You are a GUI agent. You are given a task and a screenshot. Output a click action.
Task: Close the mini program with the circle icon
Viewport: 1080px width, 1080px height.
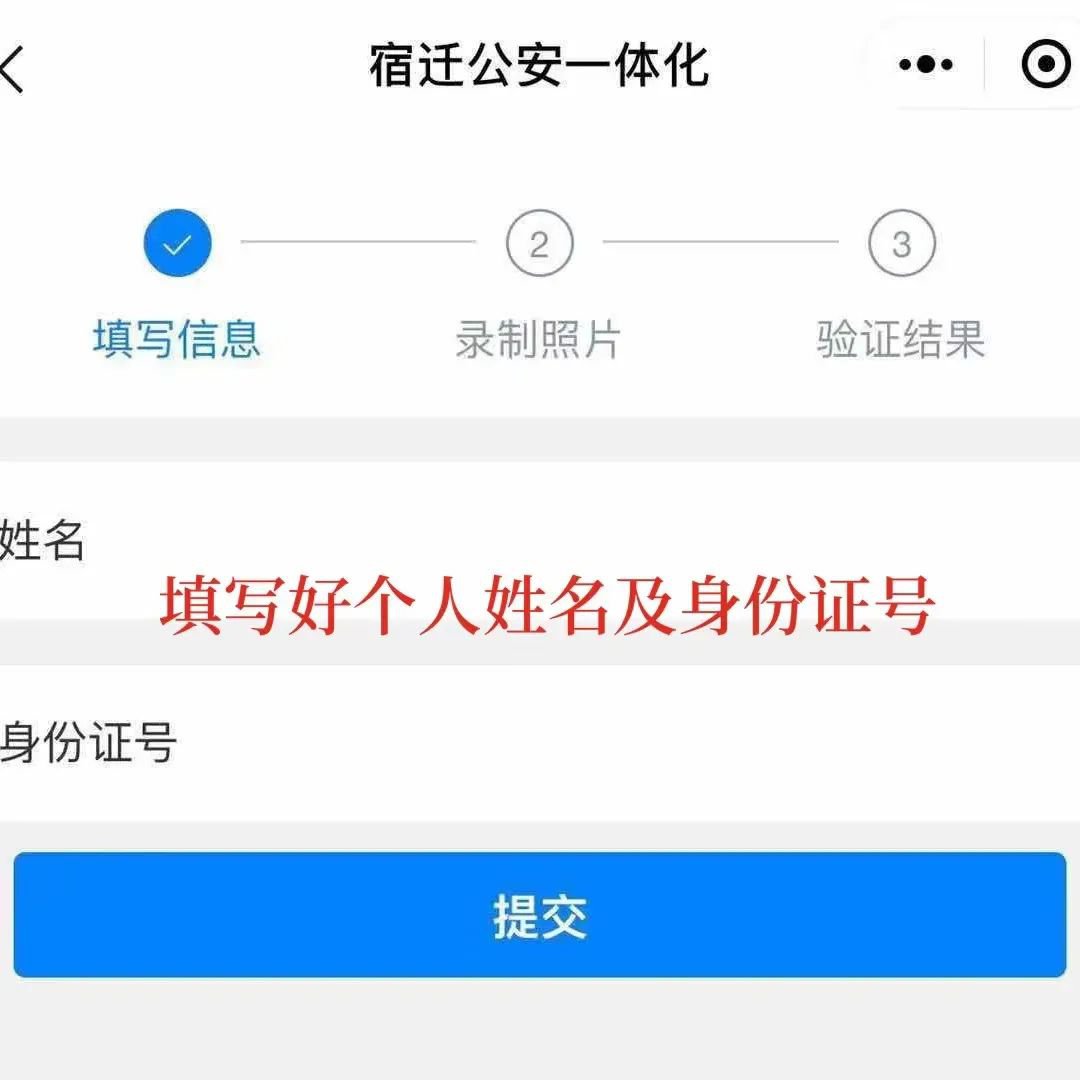pos(1045,66)
